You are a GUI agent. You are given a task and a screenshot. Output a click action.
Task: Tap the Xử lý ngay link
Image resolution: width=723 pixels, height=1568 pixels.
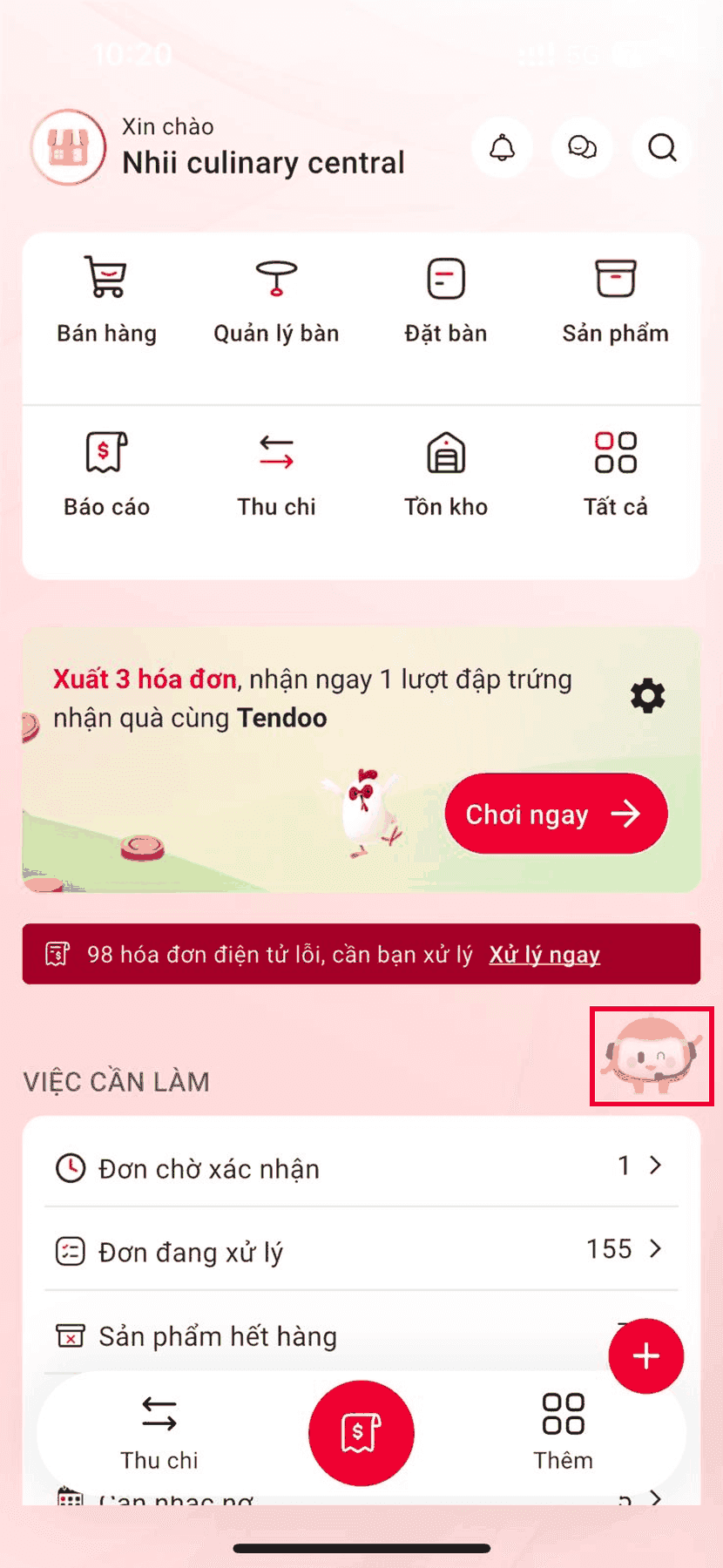(x=544, y=955)
